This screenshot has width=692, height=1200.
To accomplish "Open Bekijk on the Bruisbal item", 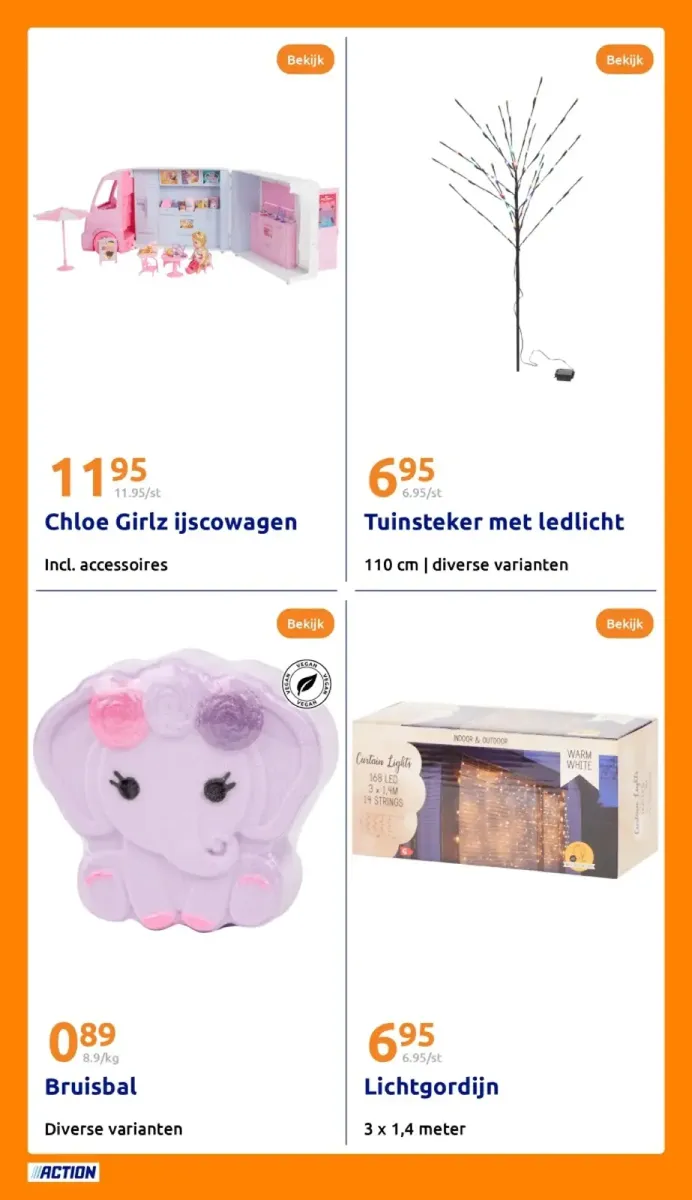I will [x=305, y=624].
